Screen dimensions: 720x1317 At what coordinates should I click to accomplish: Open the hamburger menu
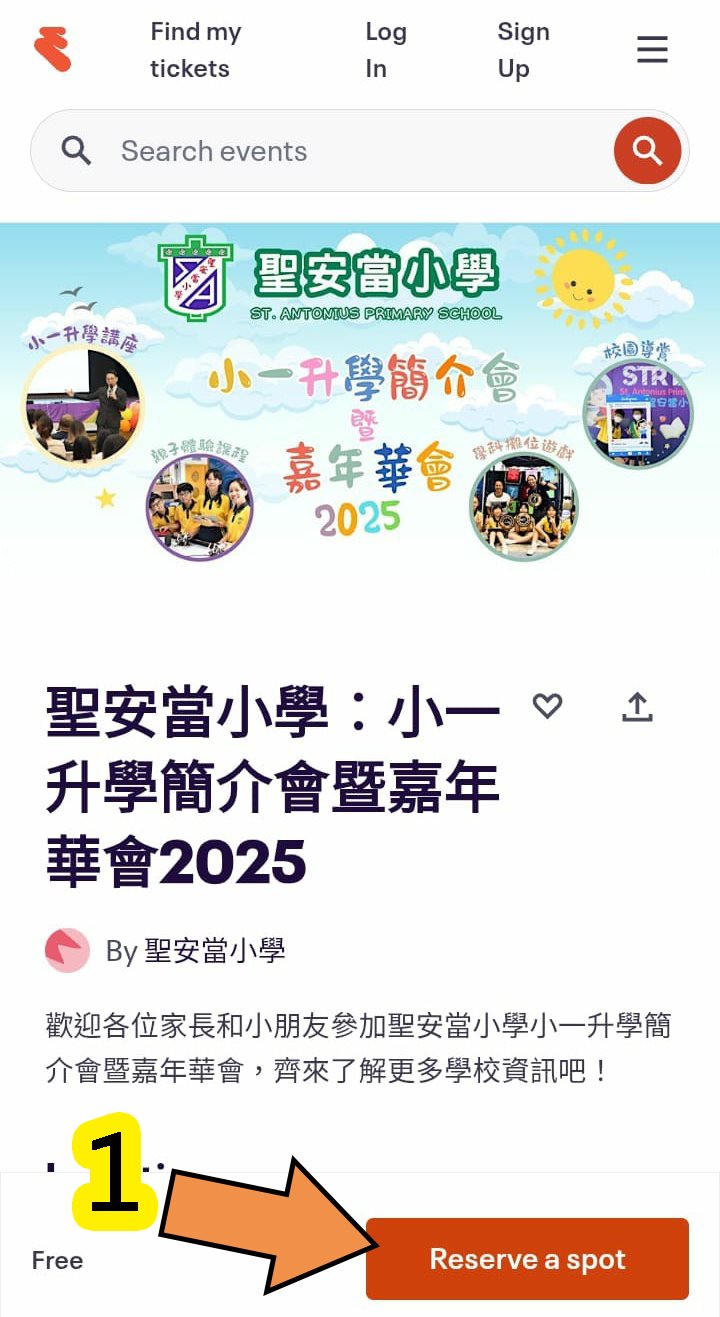coord(652,50)
